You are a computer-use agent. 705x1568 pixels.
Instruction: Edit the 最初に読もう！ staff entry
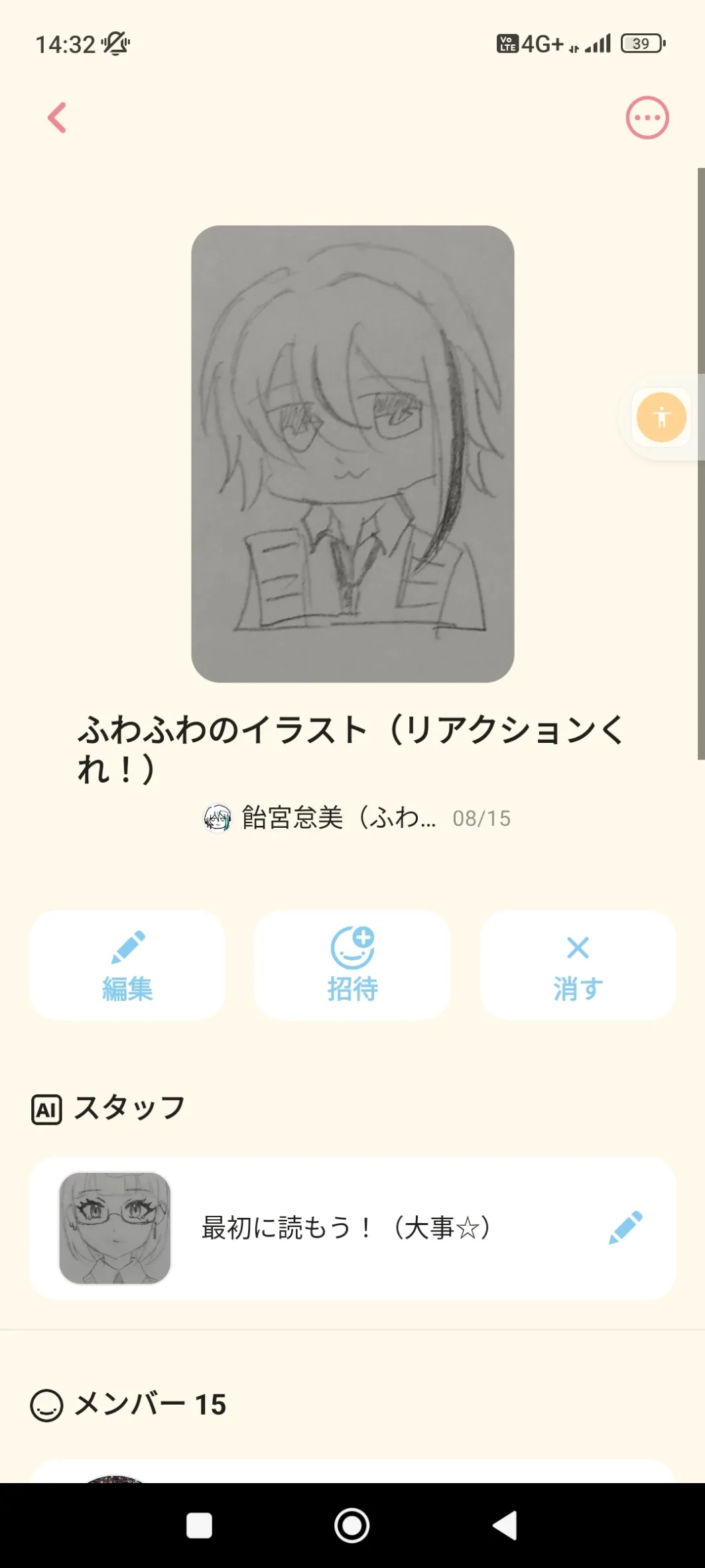[x=625, y=1228]
